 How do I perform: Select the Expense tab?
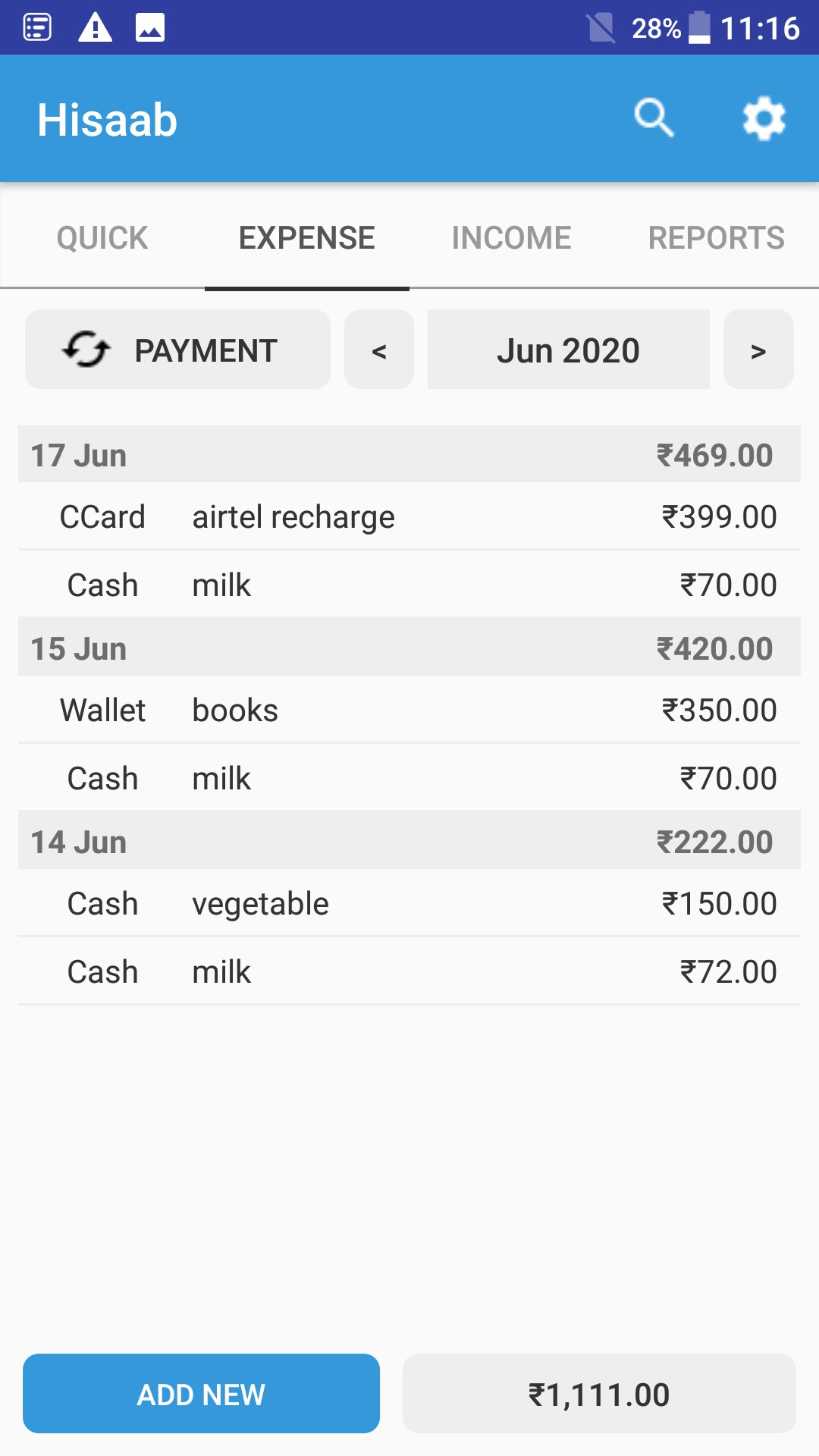[306, 238]
